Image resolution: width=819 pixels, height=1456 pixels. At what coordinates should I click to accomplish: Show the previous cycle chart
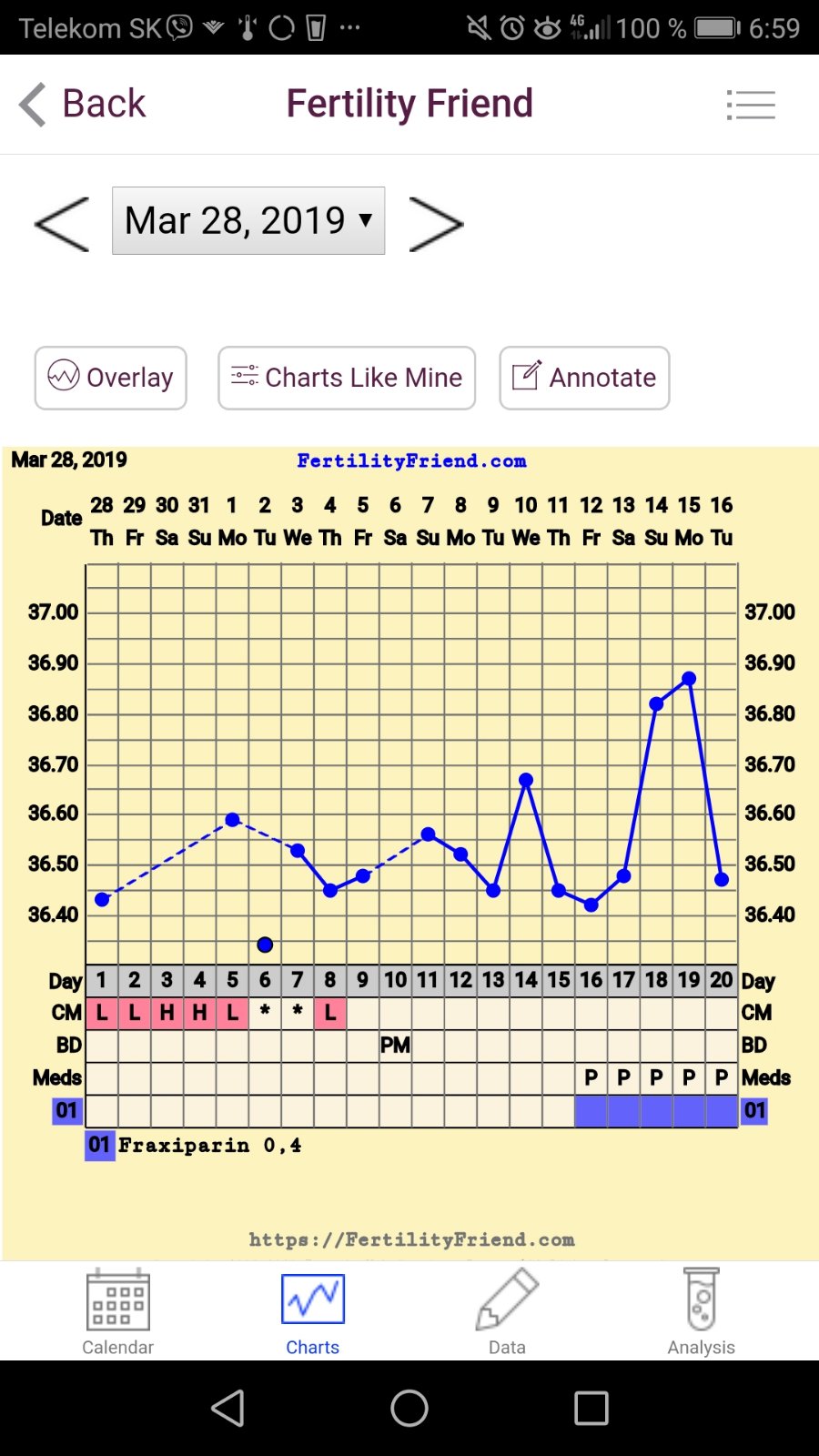pos(62,223)
